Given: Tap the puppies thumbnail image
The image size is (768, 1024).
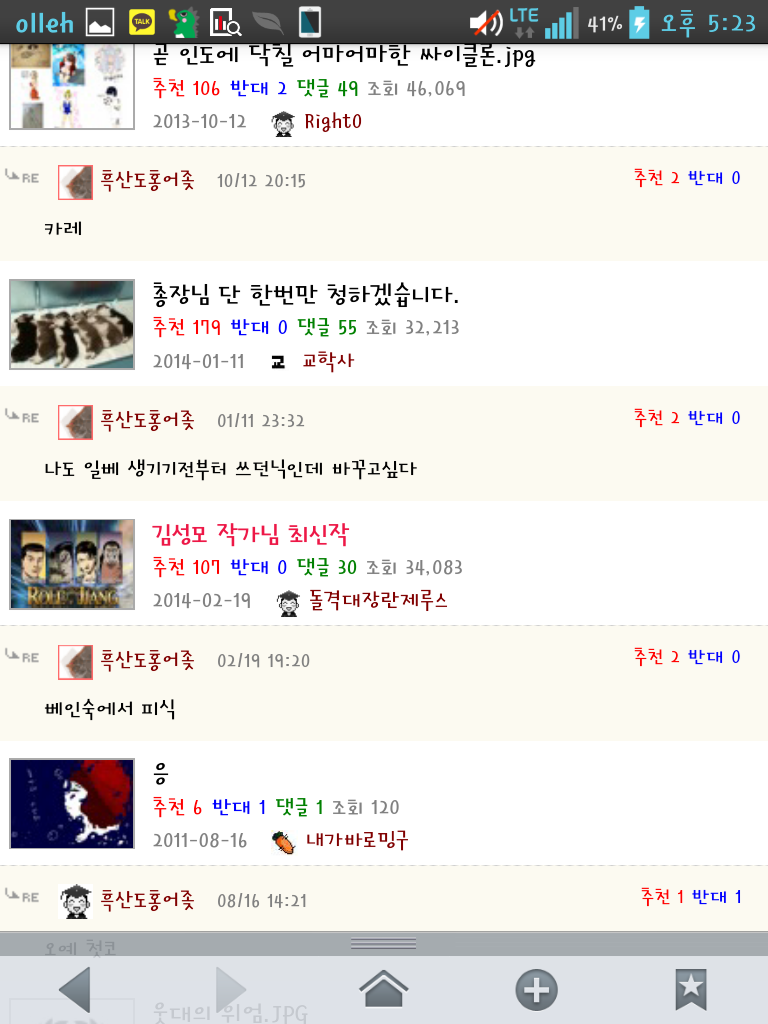Looking at the screenshot, I should pyautogui.click(x=72, y=324).
